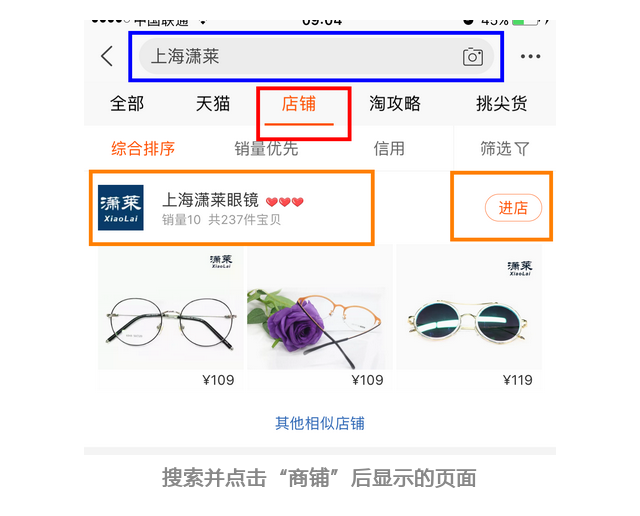Sort results by 综合排序

click(x=143, y=149)
